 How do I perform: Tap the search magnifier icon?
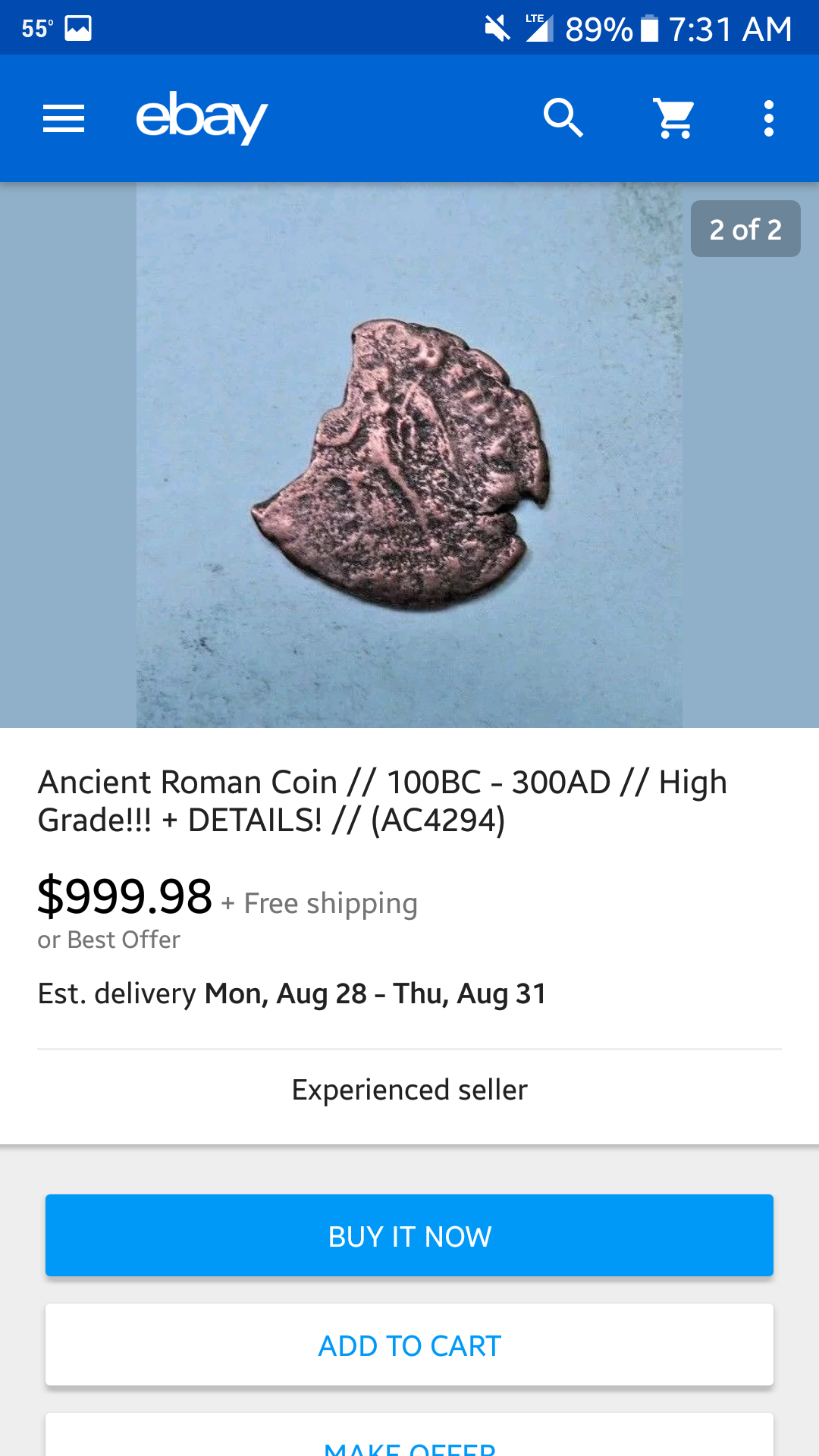pyautogui.click(x=563, y=118)
